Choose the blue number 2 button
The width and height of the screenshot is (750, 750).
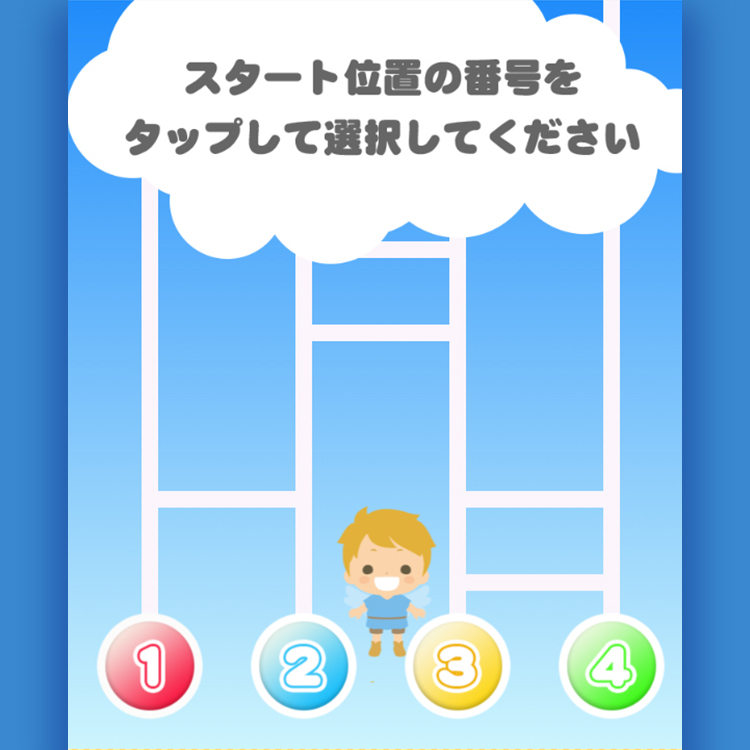tap(303, 665)
